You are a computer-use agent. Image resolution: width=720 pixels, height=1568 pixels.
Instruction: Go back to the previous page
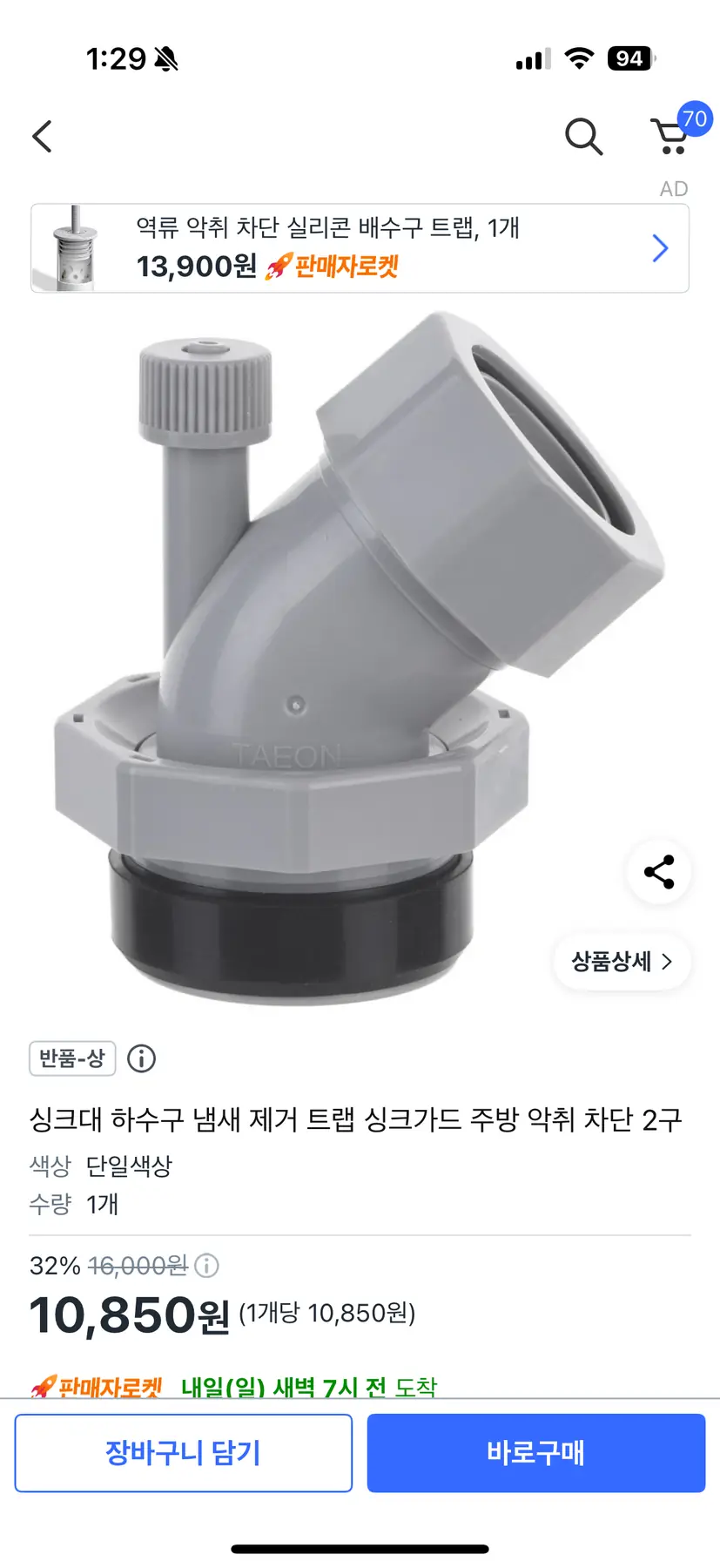(x=42, y=137)
